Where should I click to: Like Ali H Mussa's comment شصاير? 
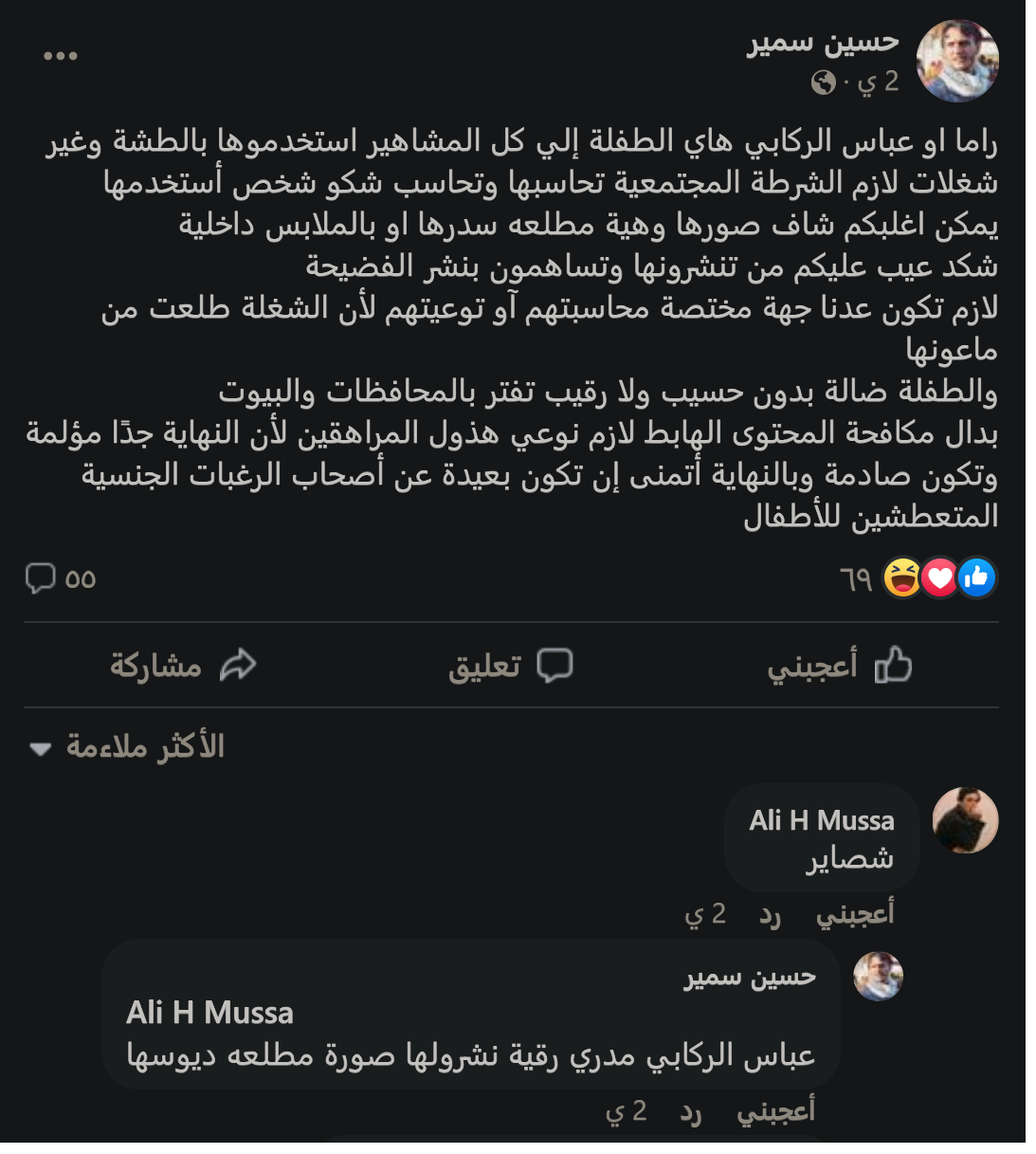855,914
